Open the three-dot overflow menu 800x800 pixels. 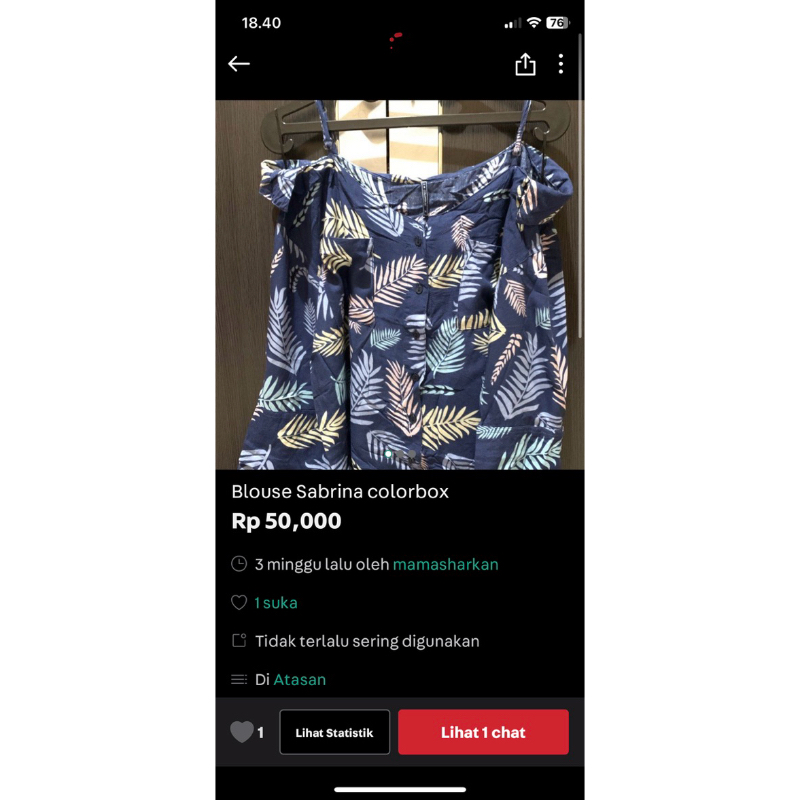[x=560, y=64]
